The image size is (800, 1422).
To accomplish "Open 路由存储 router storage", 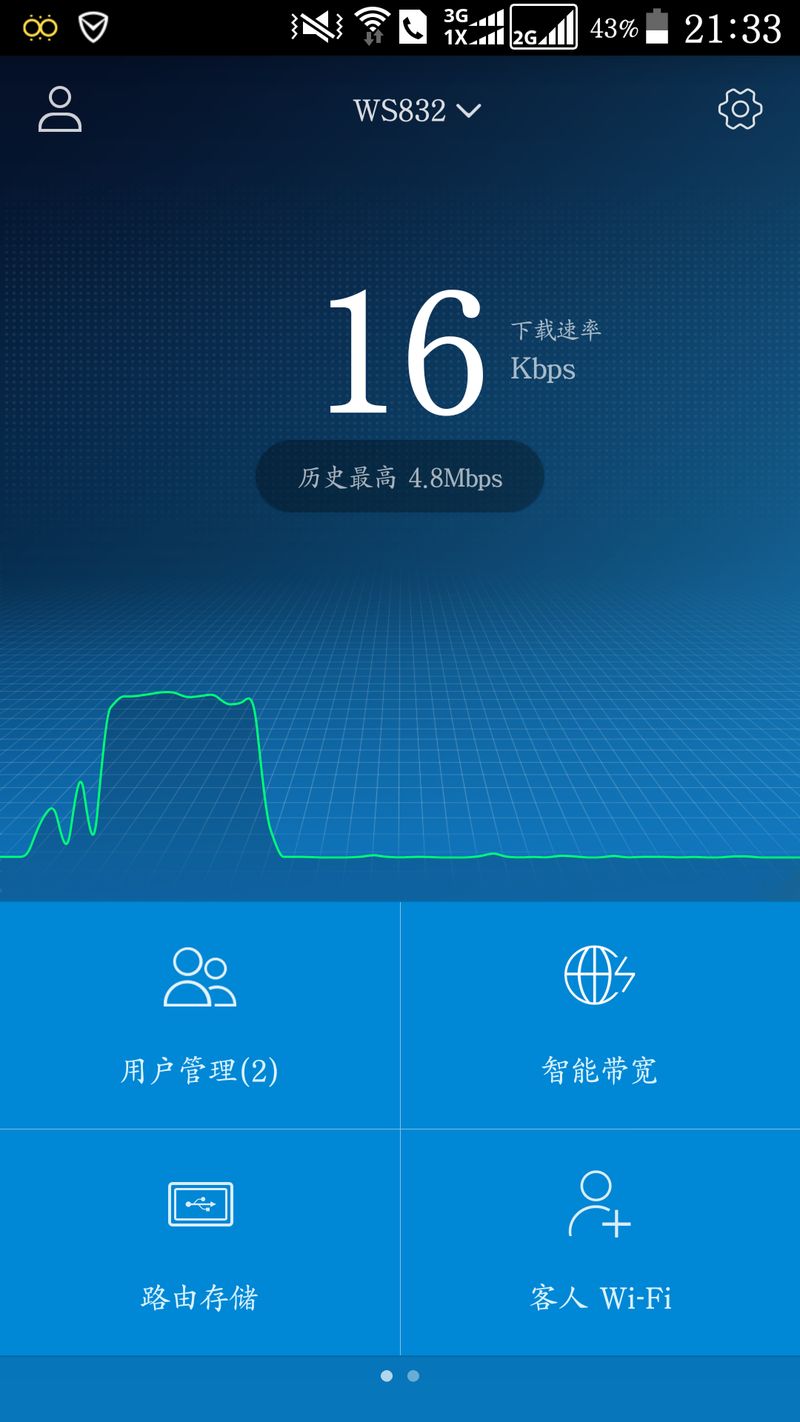I will (x=200, y=1243).
